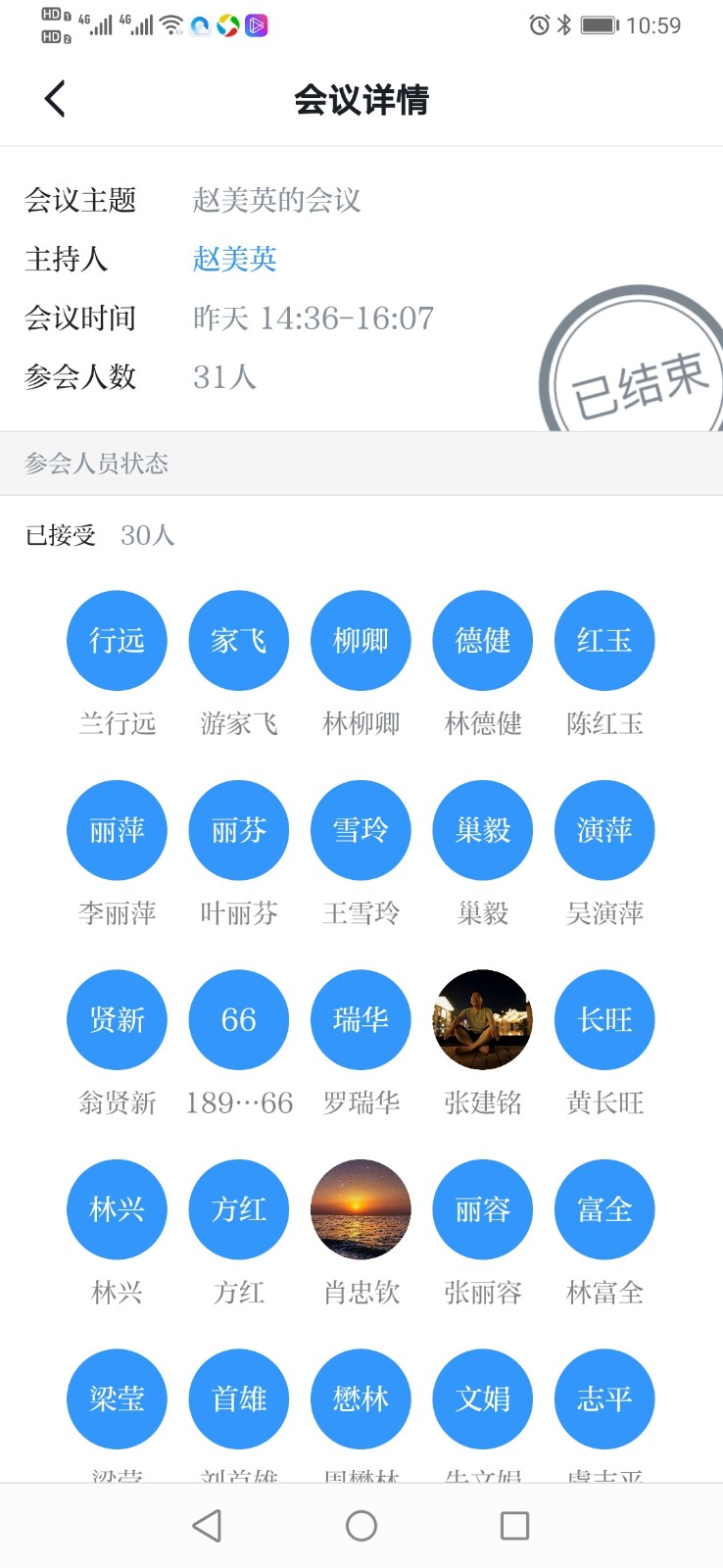Tap attendee 陈红玉
Viewport: 723px width, 1568px height.
click(604, 641)
